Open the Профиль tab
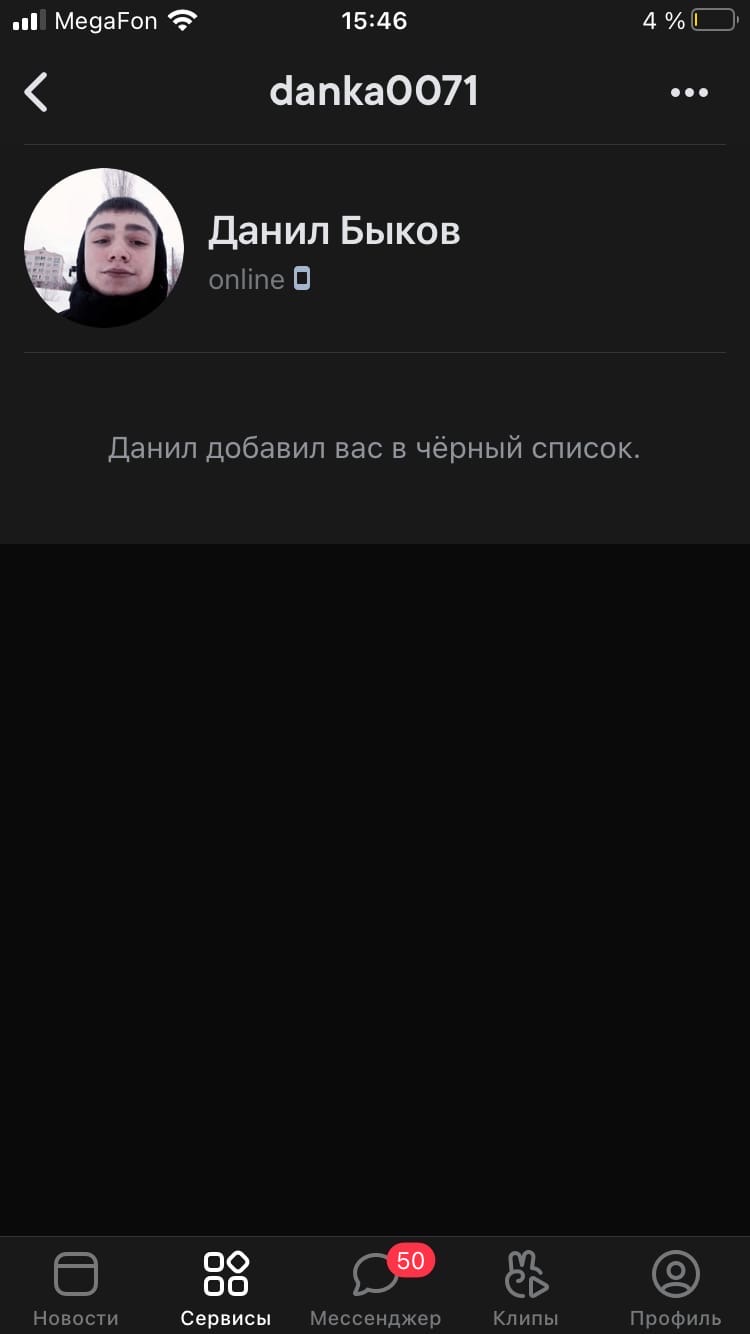The width and height of the screenshot is (750, 1334). 675,1288
